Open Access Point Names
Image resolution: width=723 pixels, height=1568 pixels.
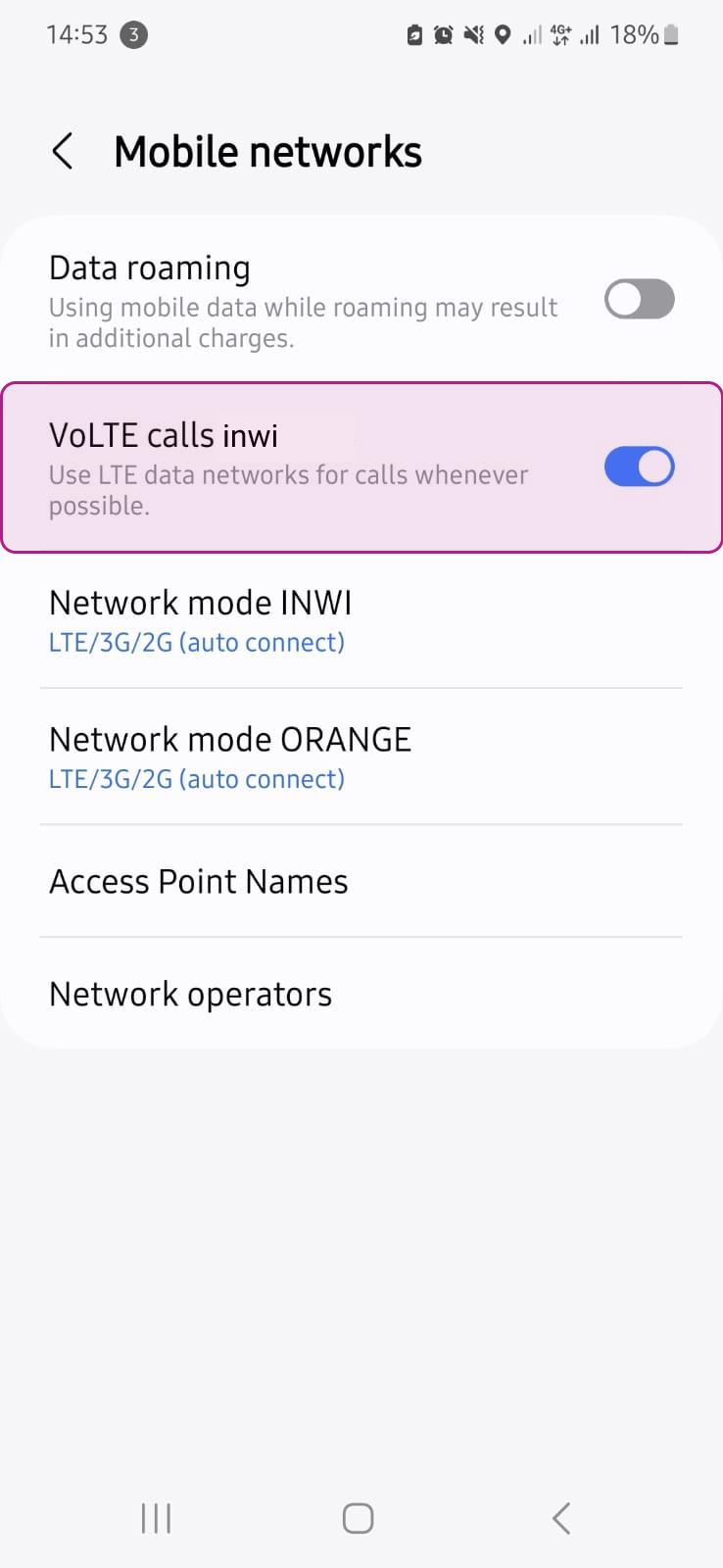click(361, 881)
